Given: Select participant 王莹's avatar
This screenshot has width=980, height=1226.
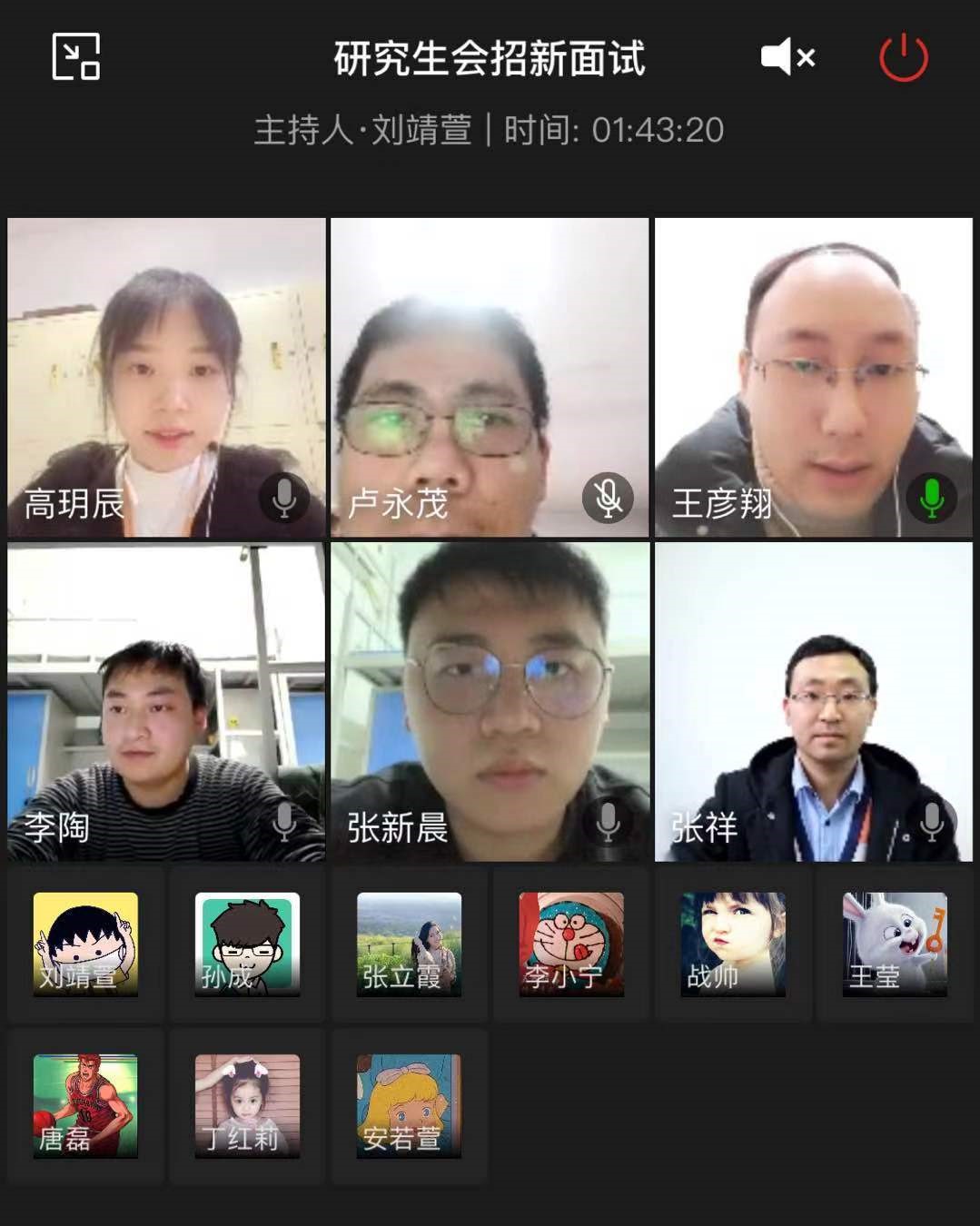Looking at the screenshot, I should point(895,944).
